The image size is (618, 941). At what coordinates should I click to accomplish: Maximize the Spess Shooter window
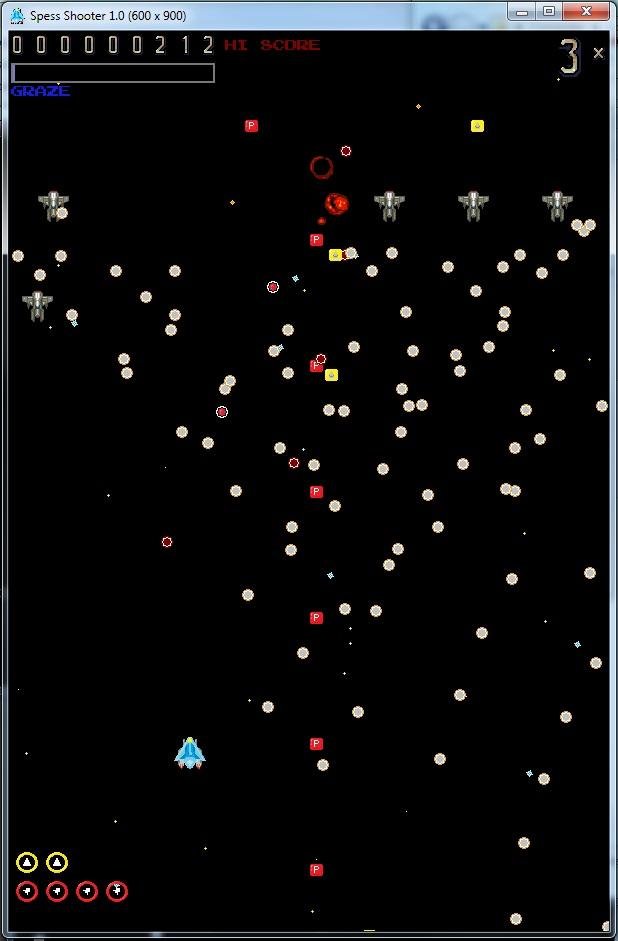(x=548, y=11)
